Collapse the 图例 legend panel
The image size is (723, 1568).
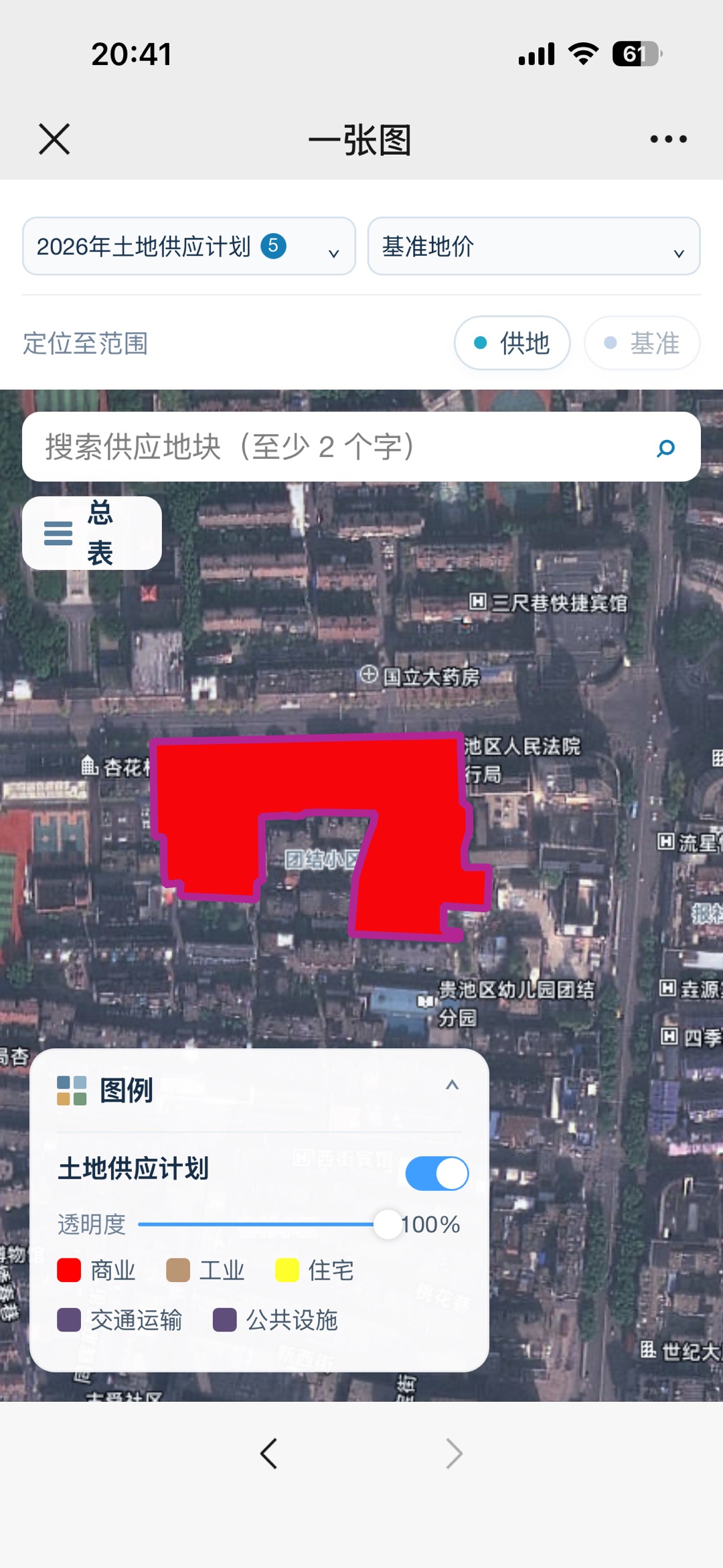coord(453,1085)
